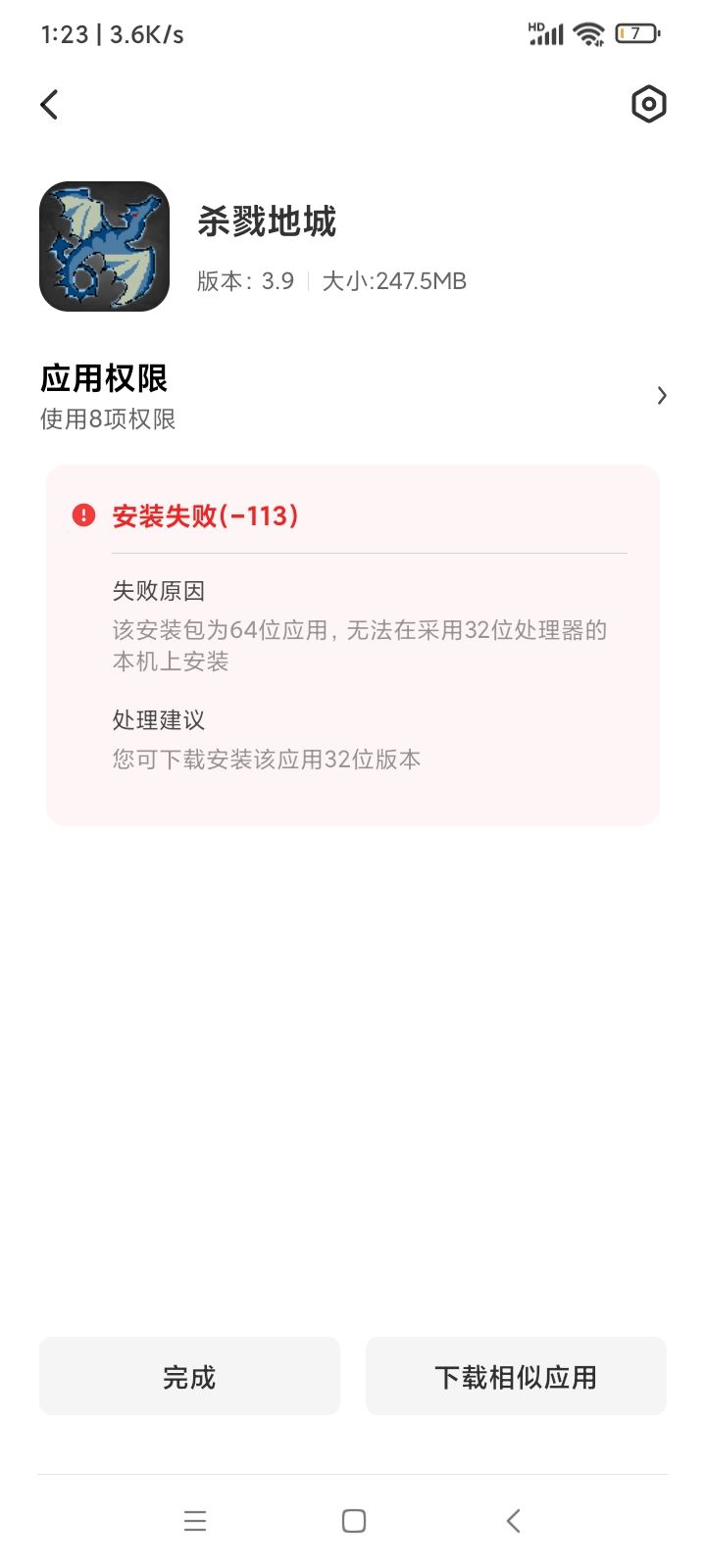This screenshot has height=1568, width=706.
Task: Open the recent apps navigation button
Action: tap(194, 1520)
